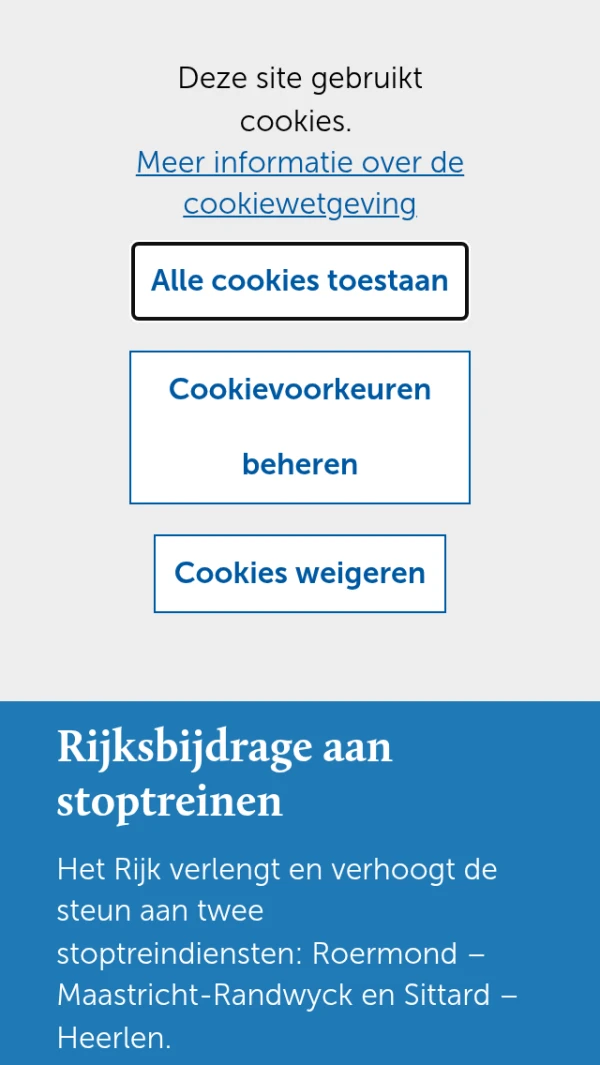The image size is (600, 1065).
Task: Select Cookies weigeren
Action: [x=300, y=573]
